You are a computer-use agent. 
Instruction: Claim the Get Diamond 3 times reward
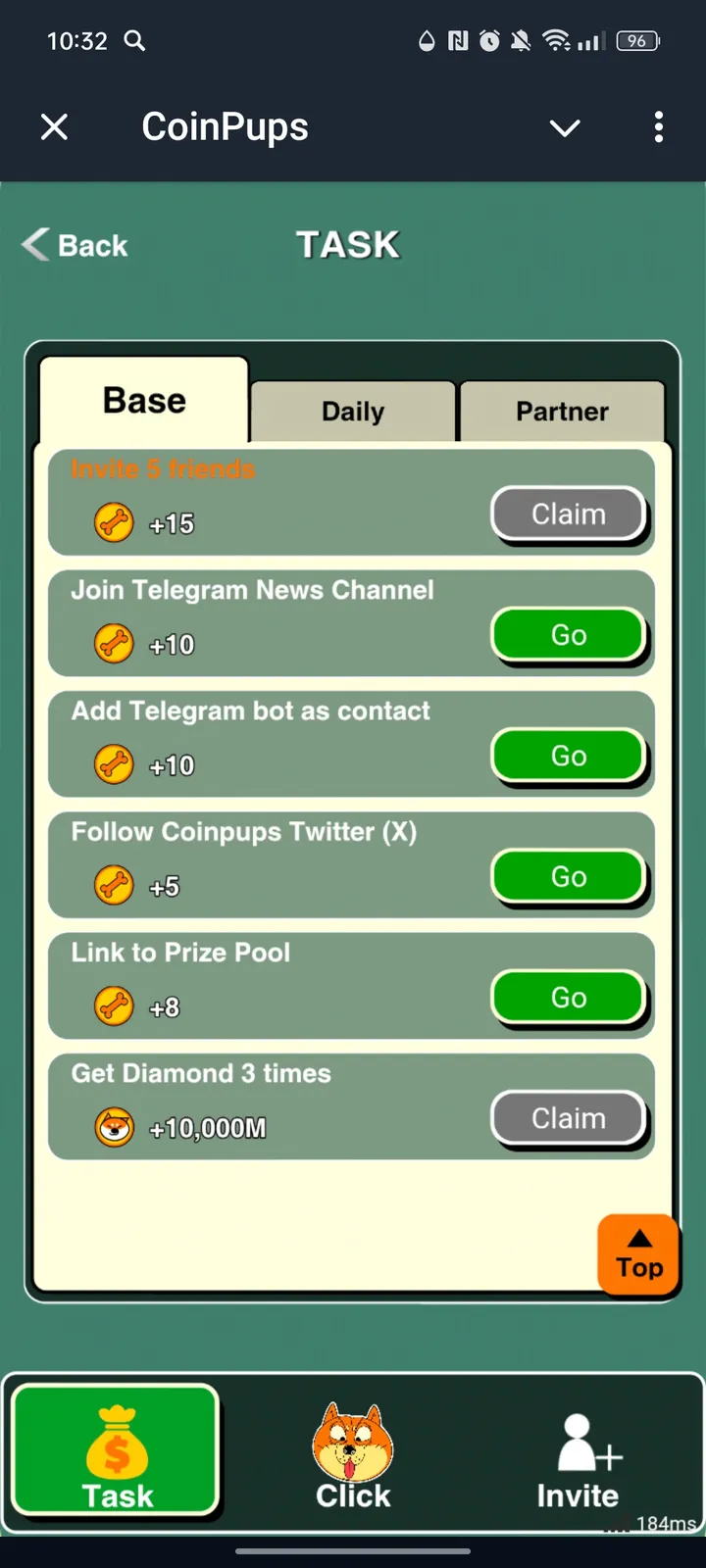click(x=569, y=1117)
